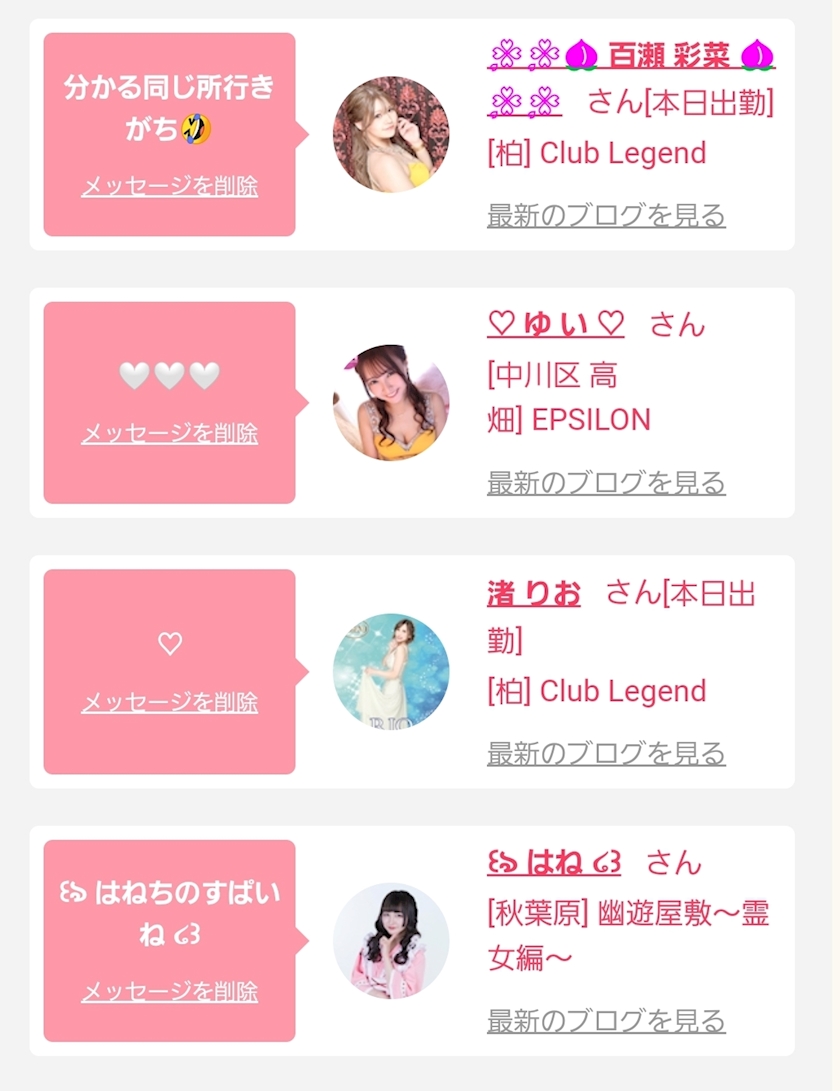Delete the single heart message to 渚りお
This screenshot has width=840, height=1091.
[x=170, y=702]
